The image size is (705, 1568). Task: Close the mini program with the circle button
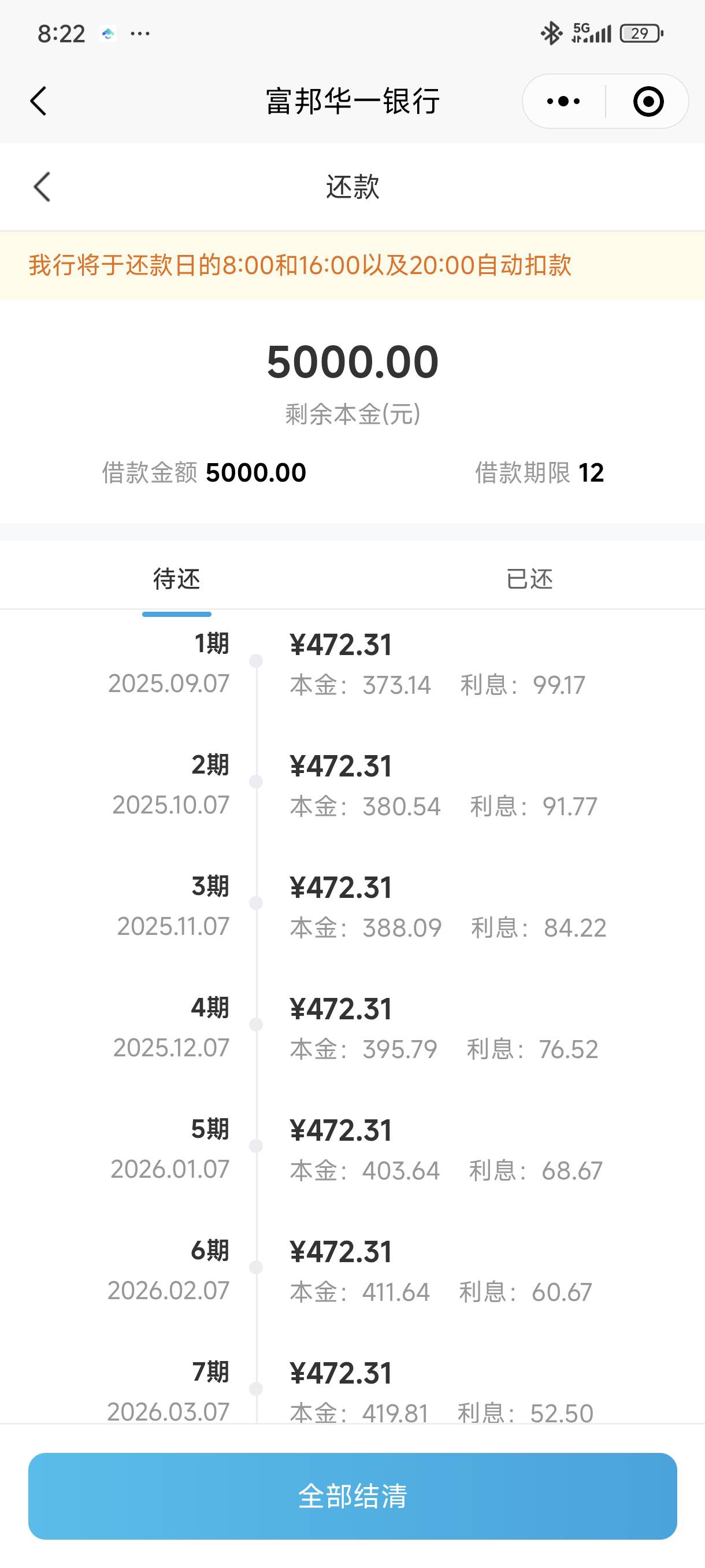pyautogui.click(x=648, y=101)
